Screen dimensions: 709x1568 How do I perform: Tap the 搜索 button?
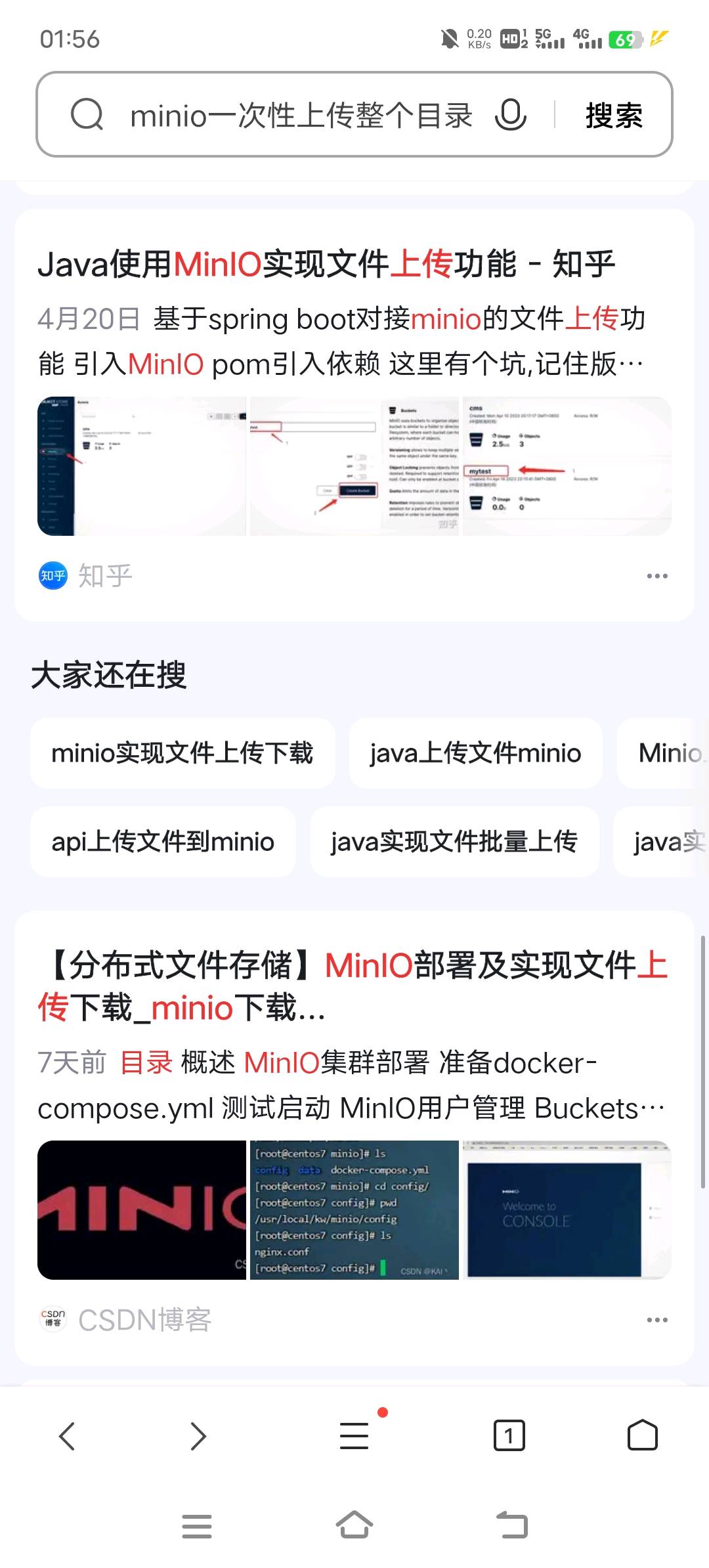coord(614,116)
